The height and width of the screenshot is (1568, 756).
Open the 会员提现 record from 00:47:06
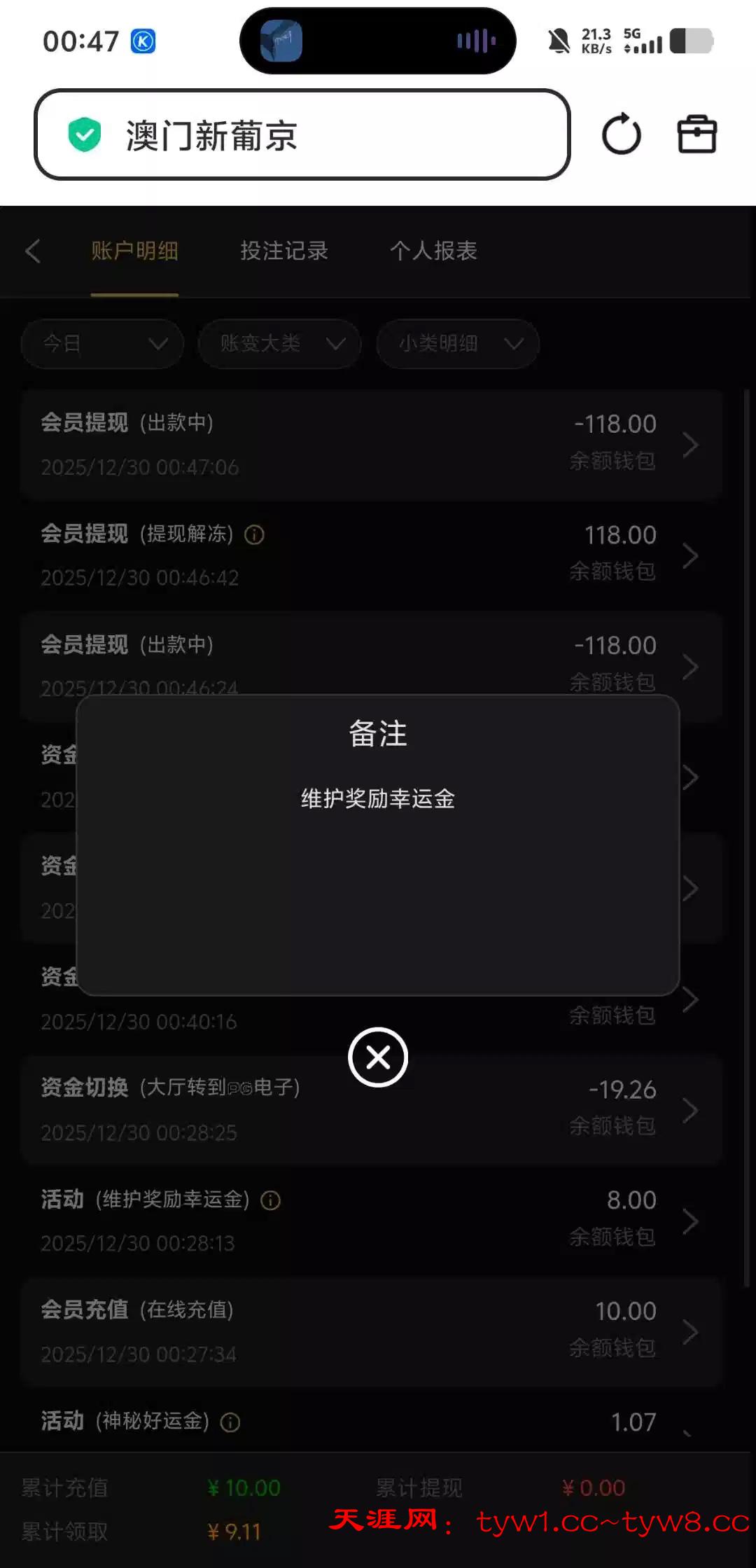(371, 445)
